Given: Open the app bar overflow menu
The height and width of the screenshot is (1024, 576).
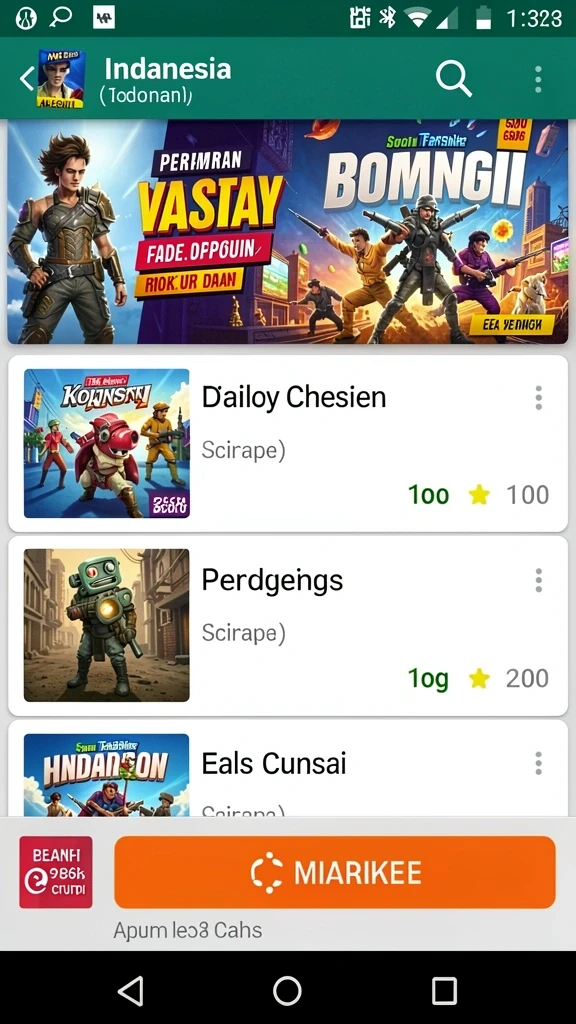Looking at the screenshot, I should click(x=538, y=79).
